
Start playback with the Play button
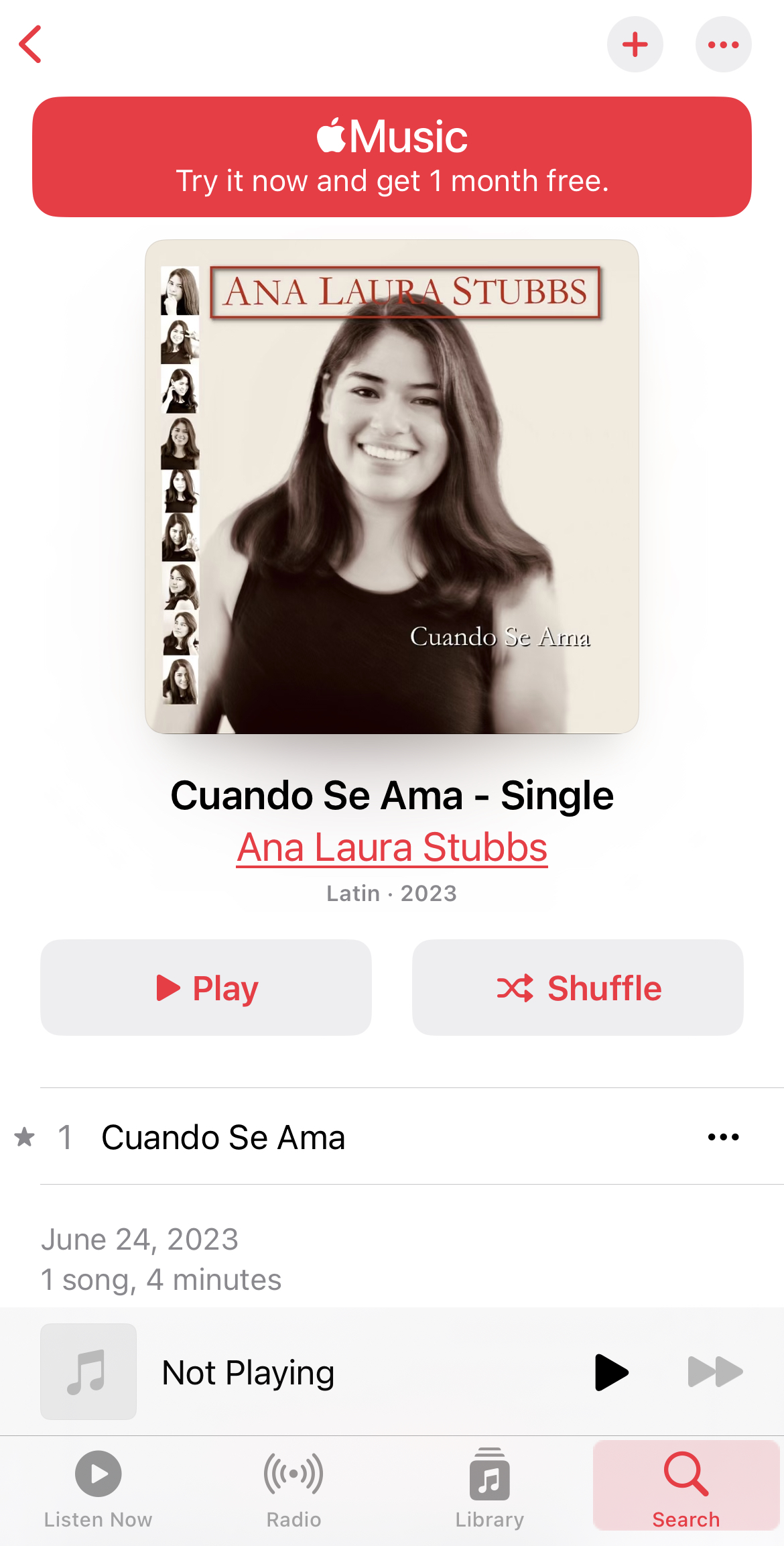coord(206,988)
